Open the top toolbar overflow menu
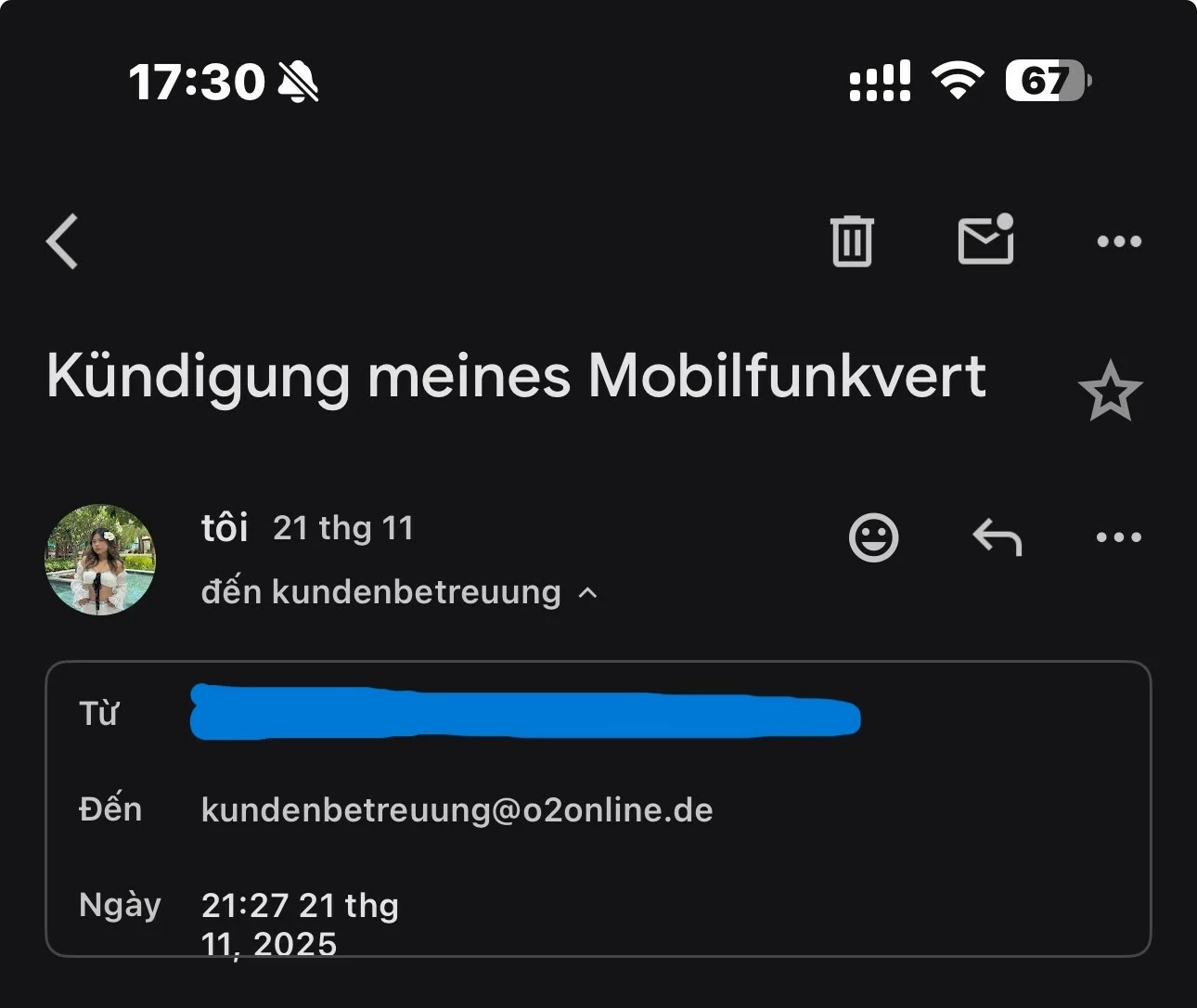Image resolution: width=1197 pixels, height=1008 pixels. pyautogui.click(x=1119, y=241)
